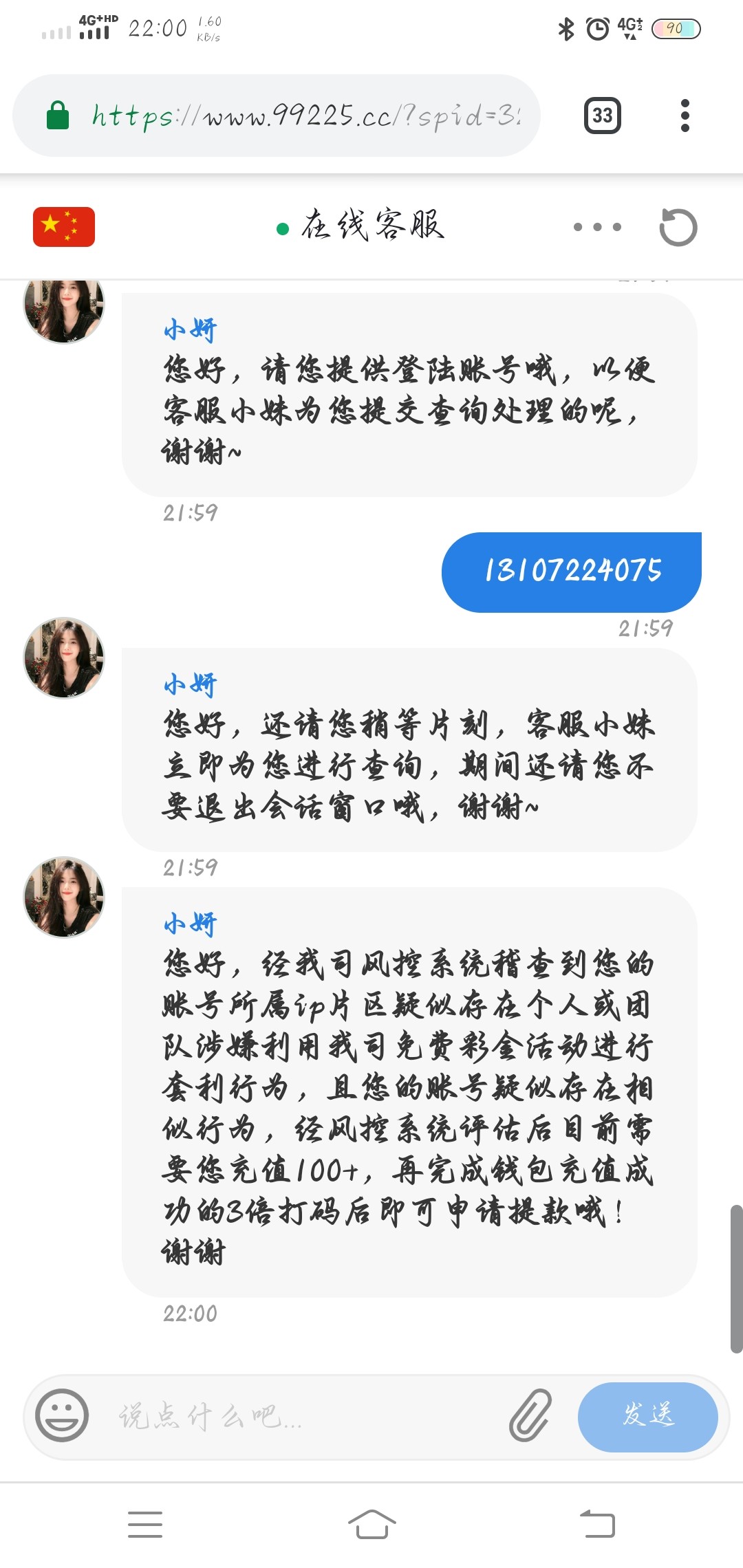Tap the China flag icon in the chat header
The image size is (743, 1568).
point(63,226)
